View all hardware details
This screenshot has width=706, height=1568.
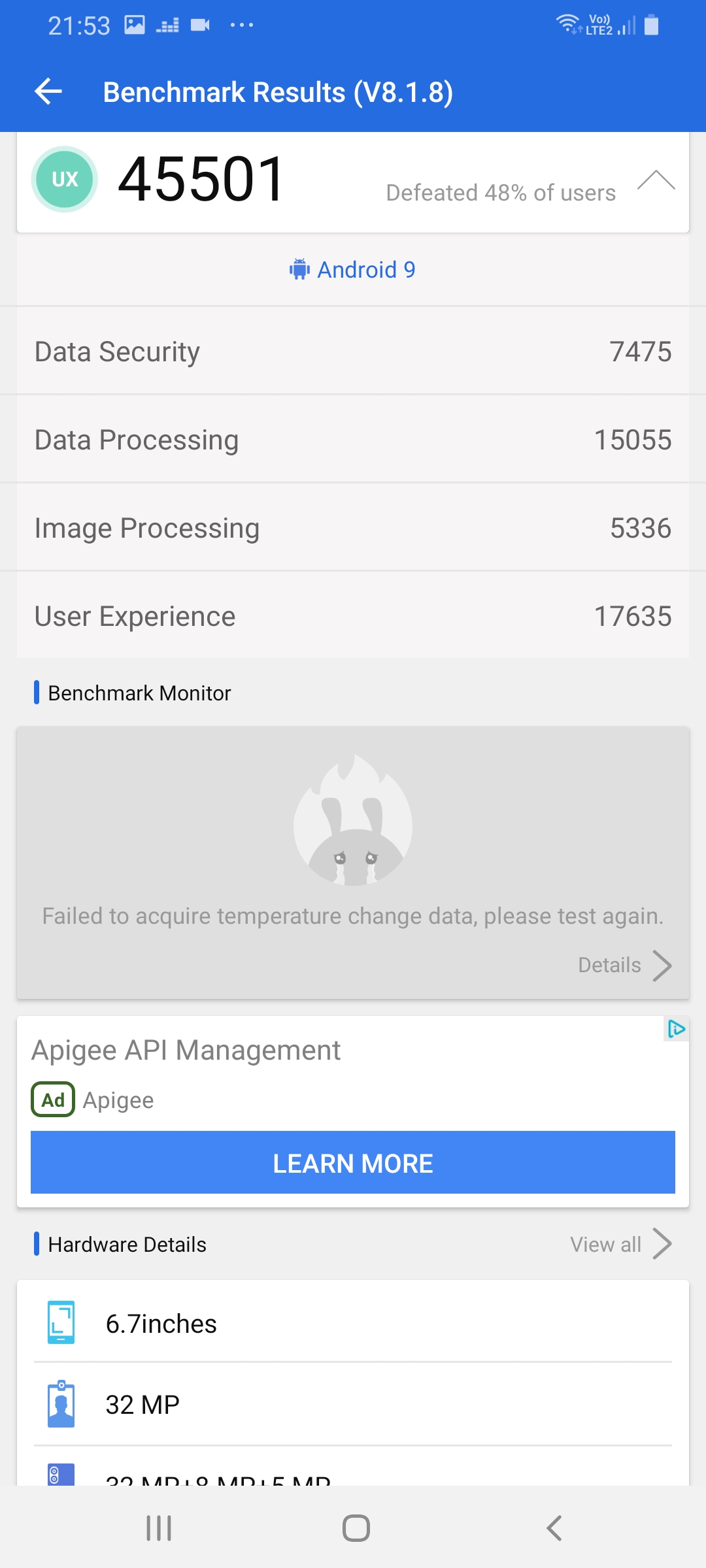click(x=620, y=1244)
